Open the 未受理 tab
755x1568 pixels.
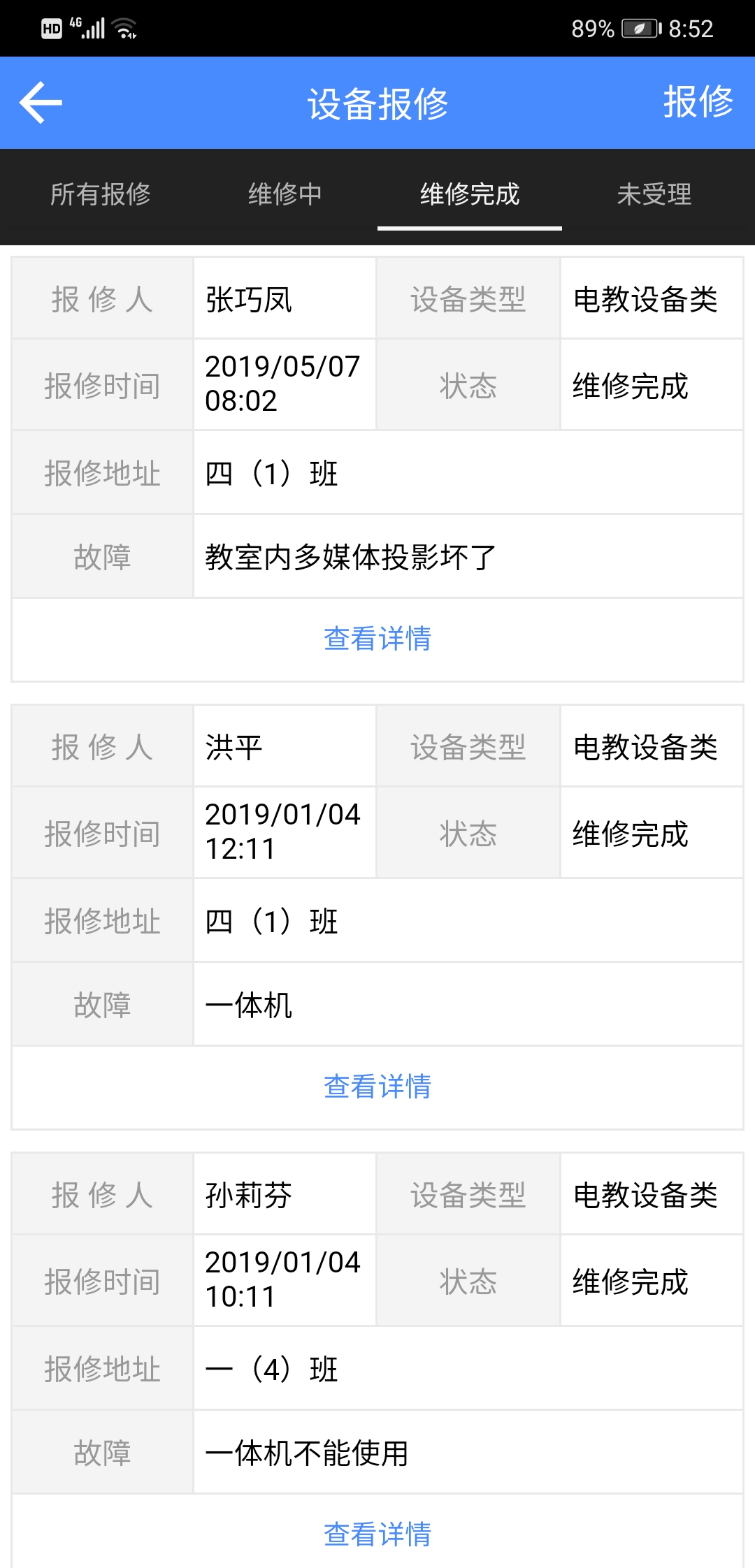[x=654, y=194]
